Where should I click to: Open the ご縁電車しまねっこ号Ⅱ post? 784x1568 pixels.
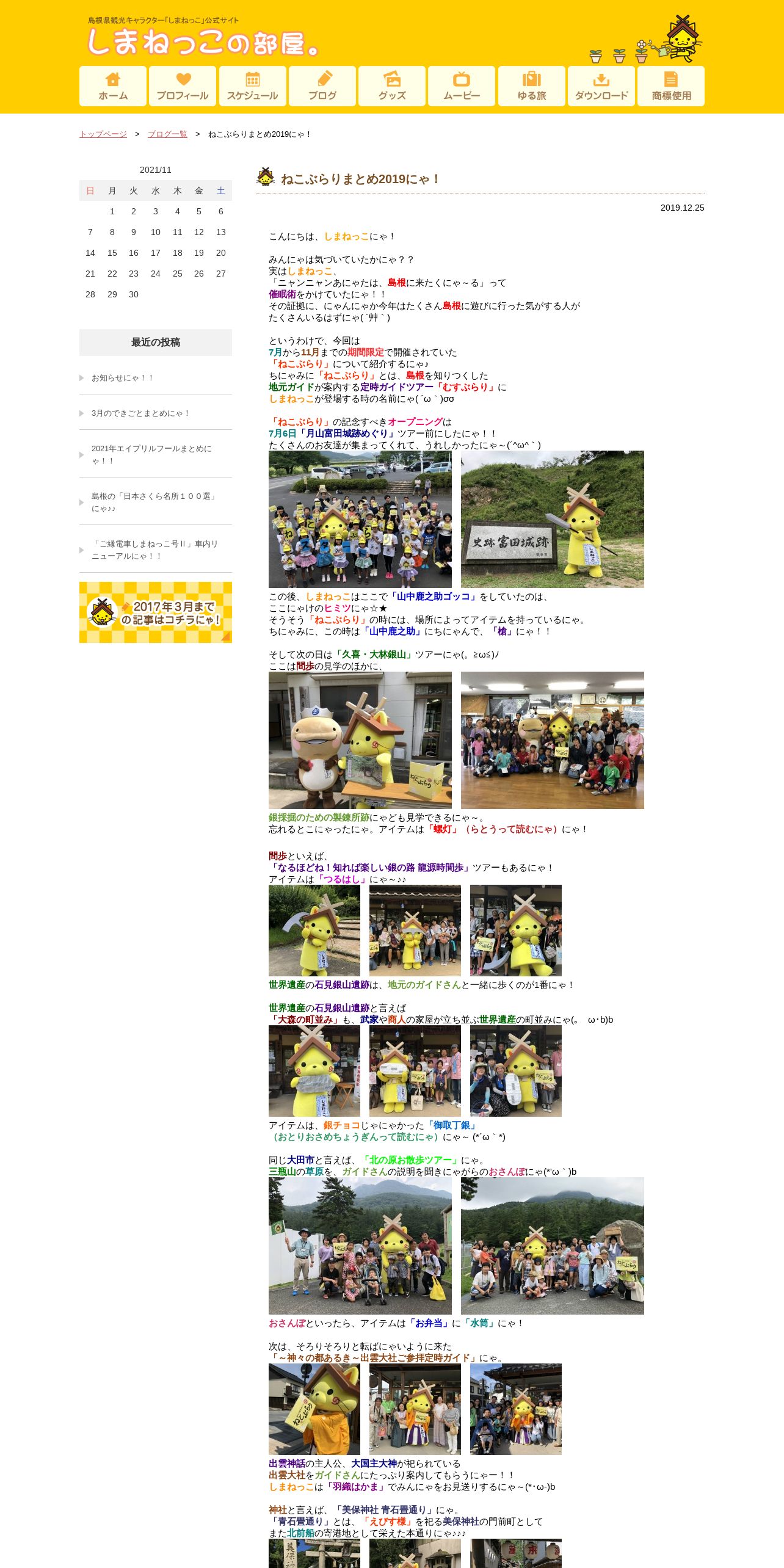(x=156, y=550)
